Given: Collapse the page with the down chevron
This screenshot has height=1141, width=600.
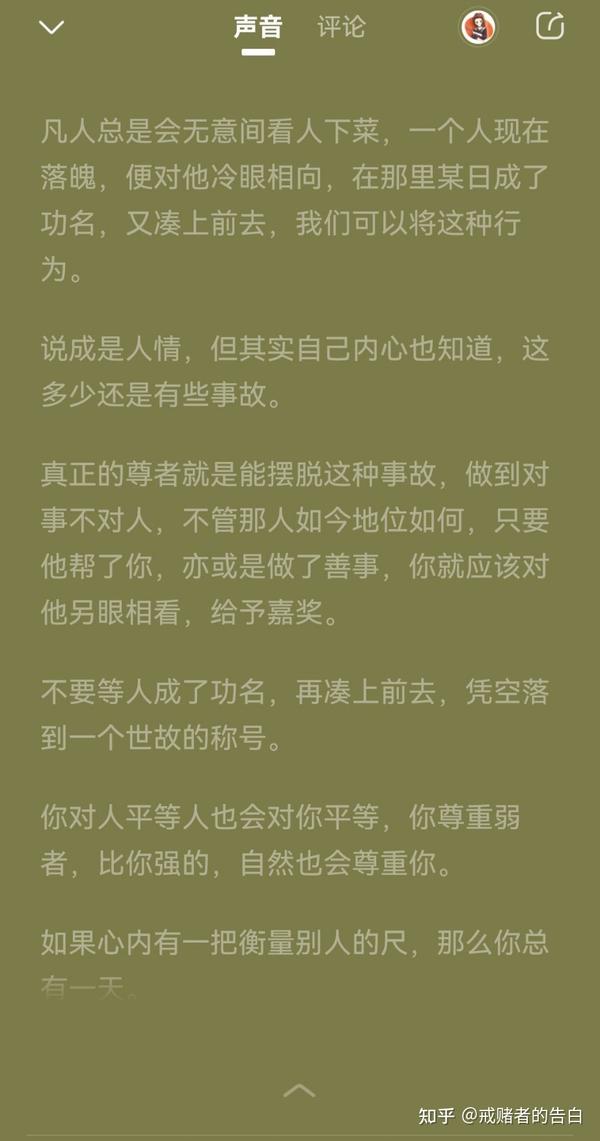Looking at the screenshot, I should 51,28.
